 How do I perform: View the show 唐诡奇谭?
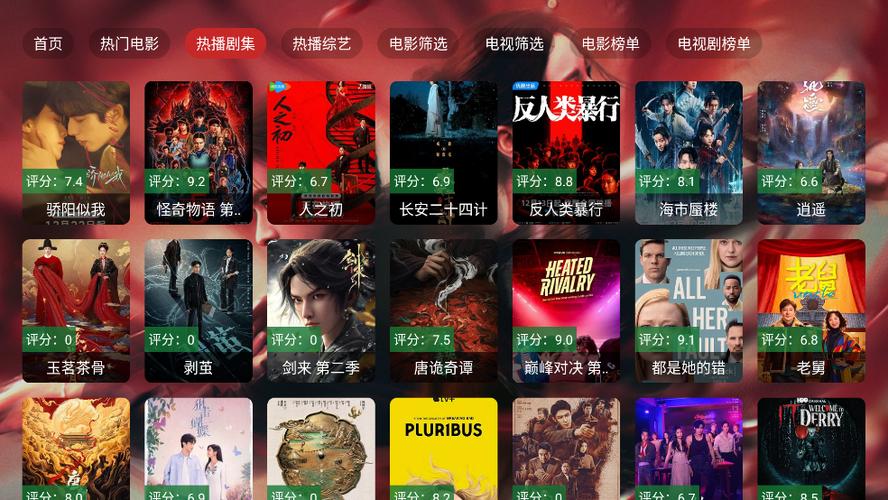(x=443, y=310)
